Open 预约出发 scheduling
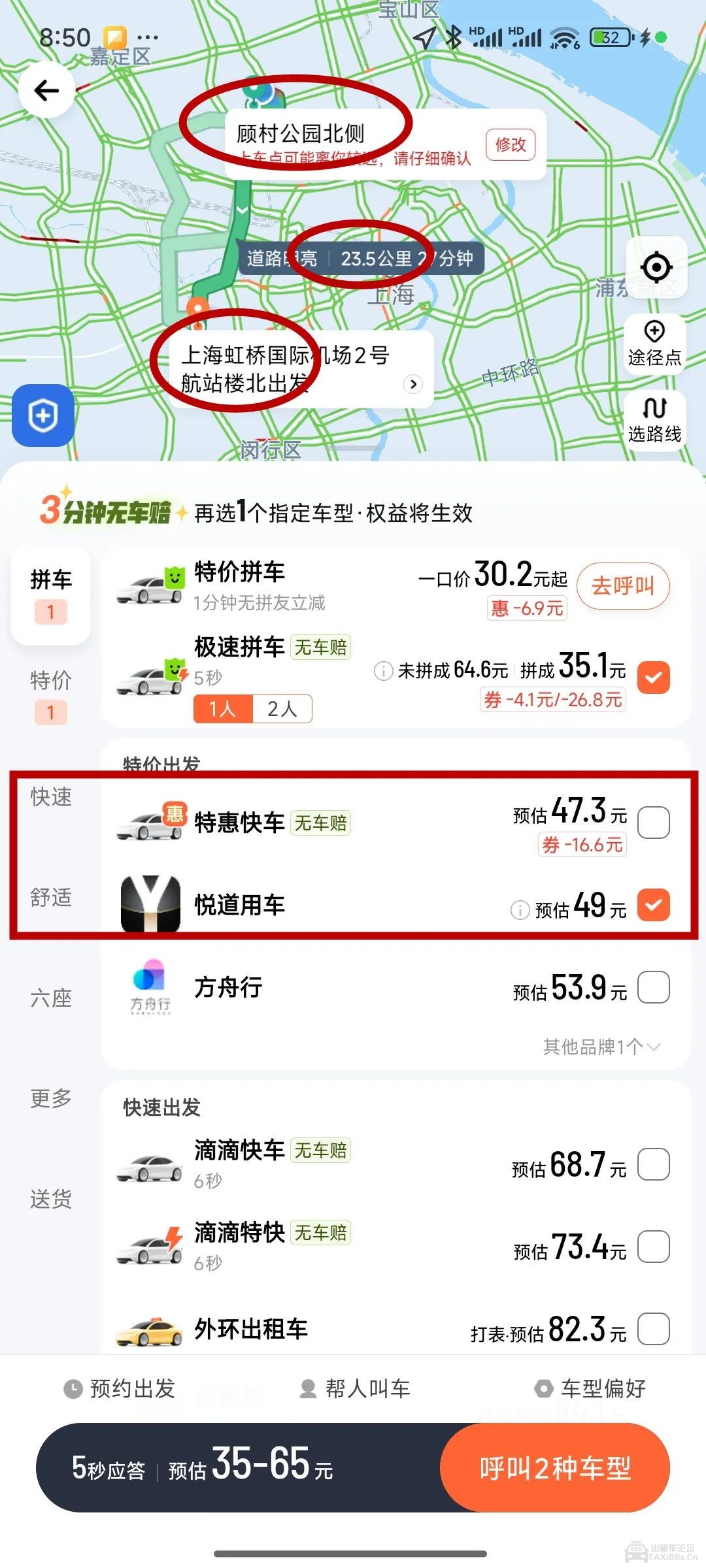 pos(120,1389)
